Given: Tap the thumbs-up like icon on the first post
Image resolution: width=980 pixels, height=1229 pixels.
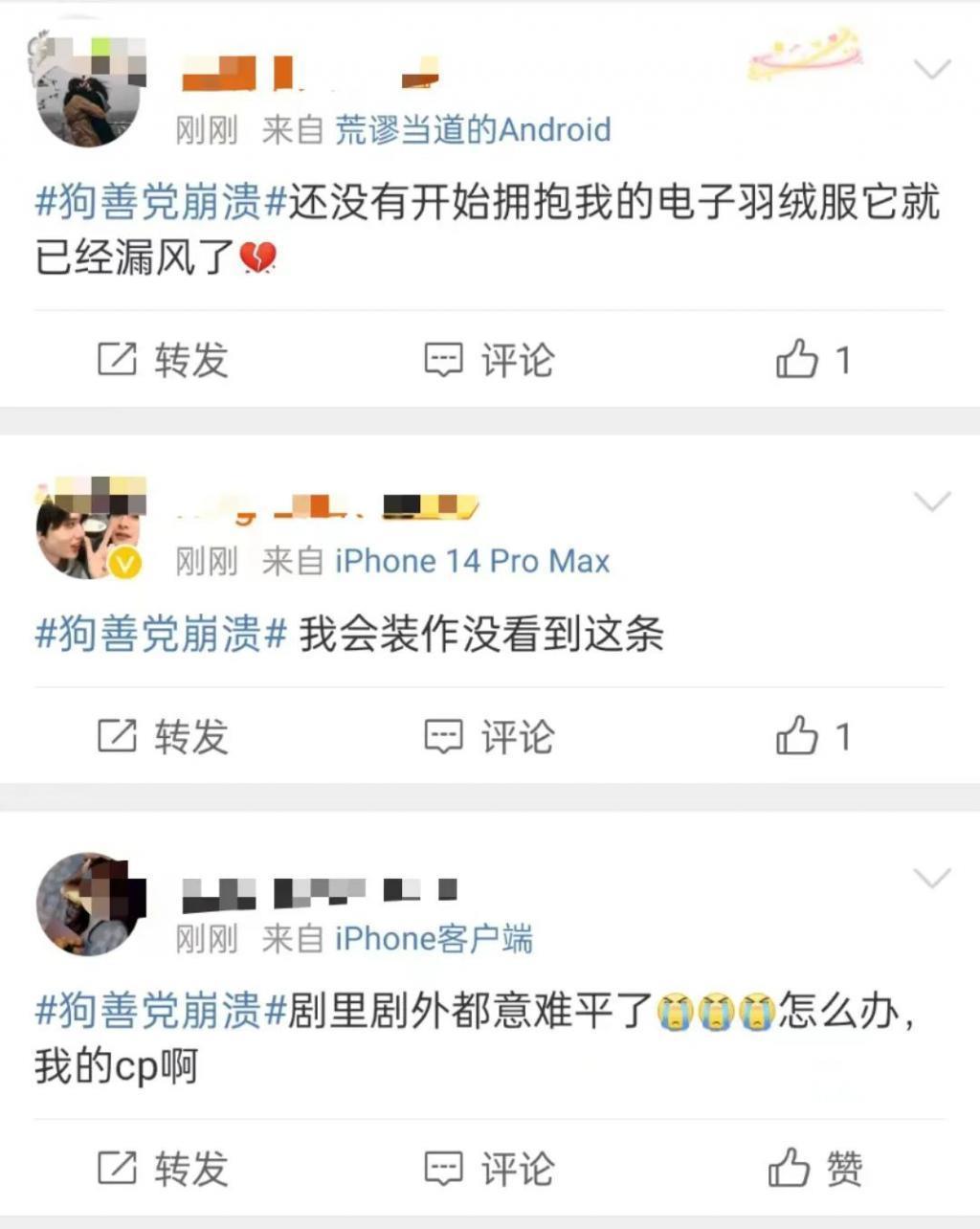Looking at the screenshot, I should 799,358.
